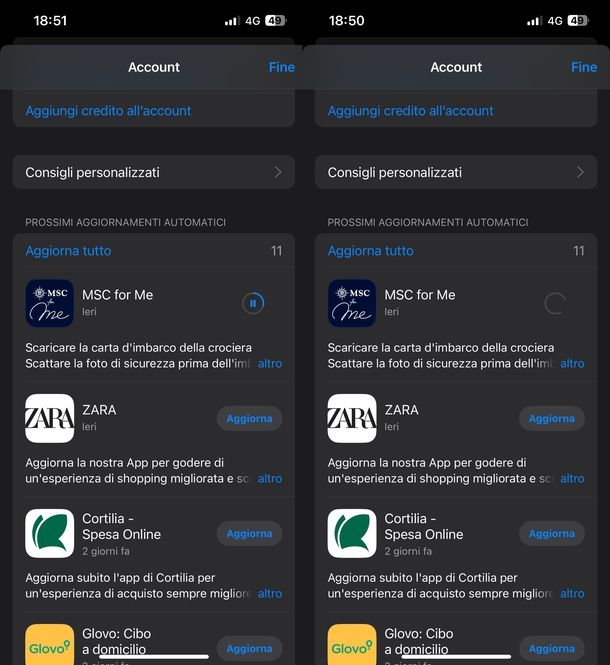This screenshot has width=610, height=665.
Task: Update Glovo on the 18:50 screen
Action: 552,648
